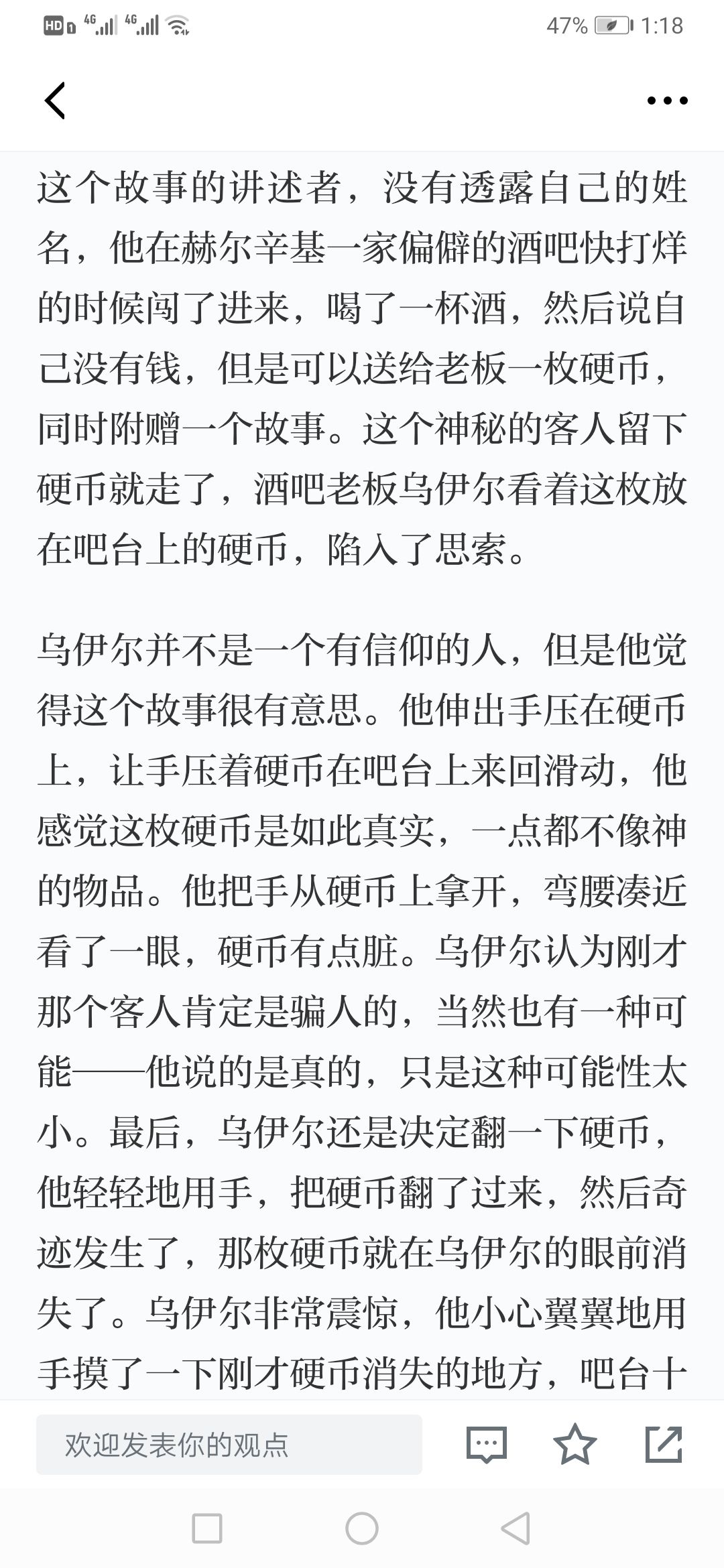This screenshot has width=724, height=1568.
Task: Open the three-dot overflow menu
Action: pyautogui.click(x=667, y=101)
